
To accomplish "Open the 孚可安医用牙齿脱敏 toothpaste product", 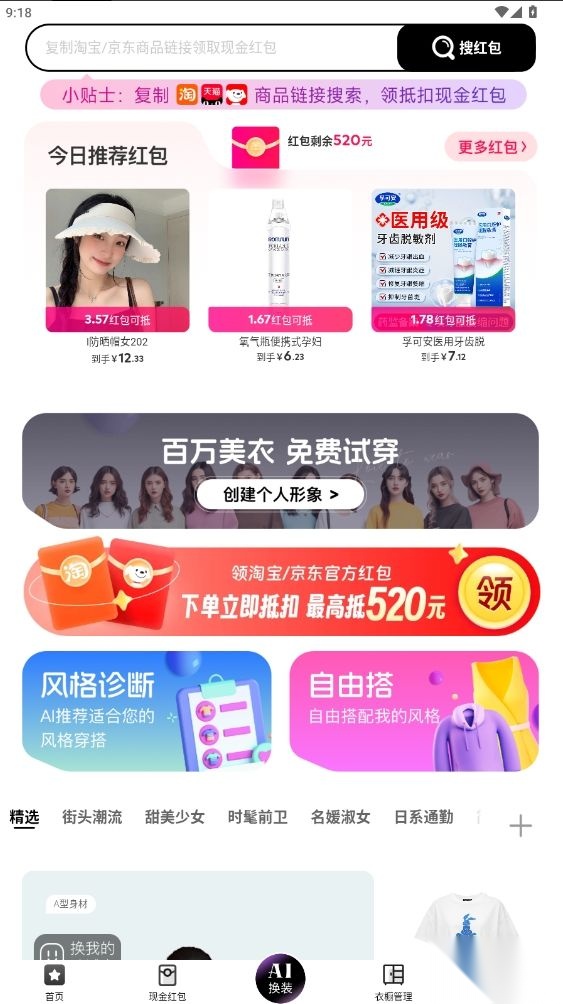I will coord(443,276).
